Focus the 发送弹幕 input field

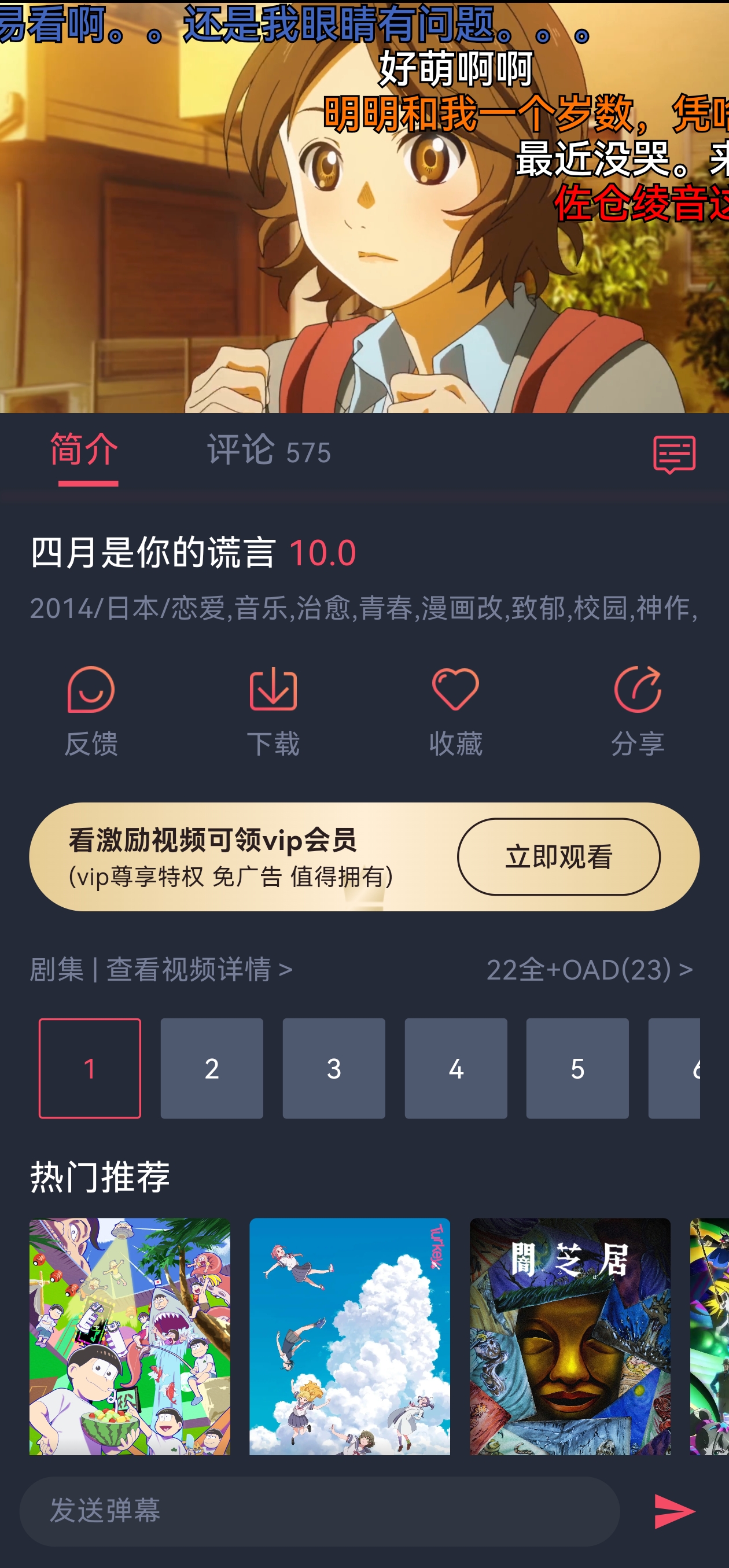click(319, 1511)
